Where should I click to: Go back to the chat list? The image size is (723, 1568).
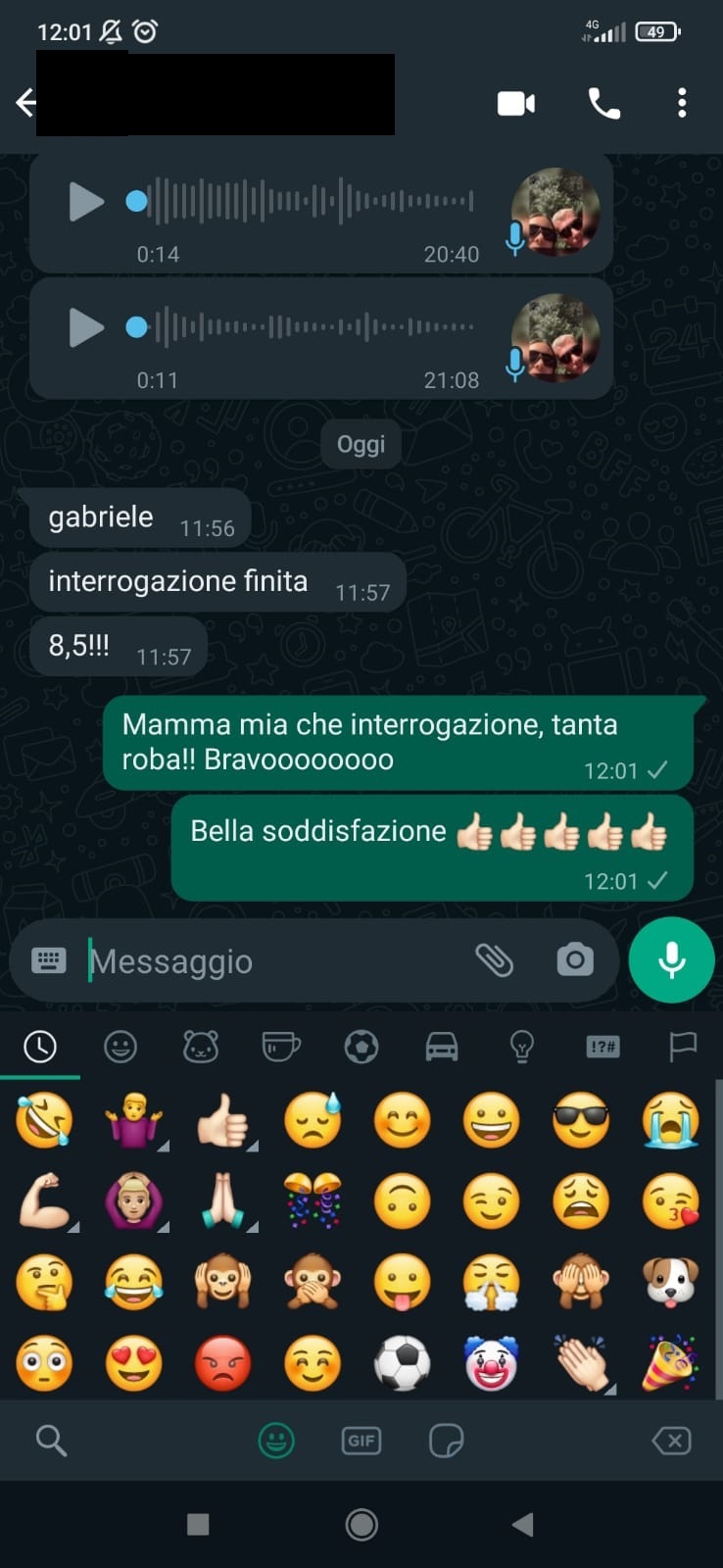(x=26, y=102)
